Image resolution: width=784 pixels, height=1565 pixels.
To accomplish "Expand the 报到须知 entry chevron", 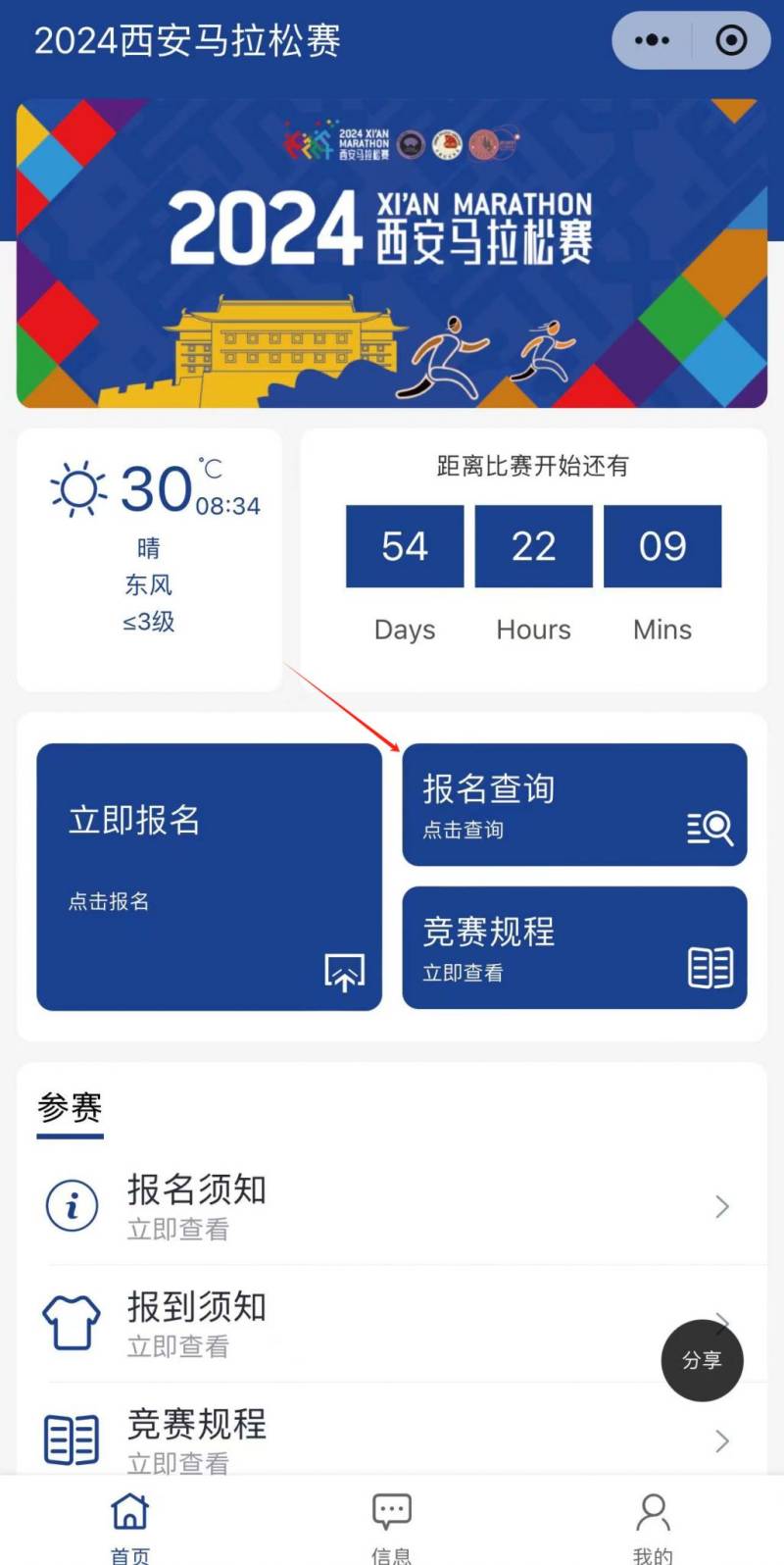I will pos(721,1322).
